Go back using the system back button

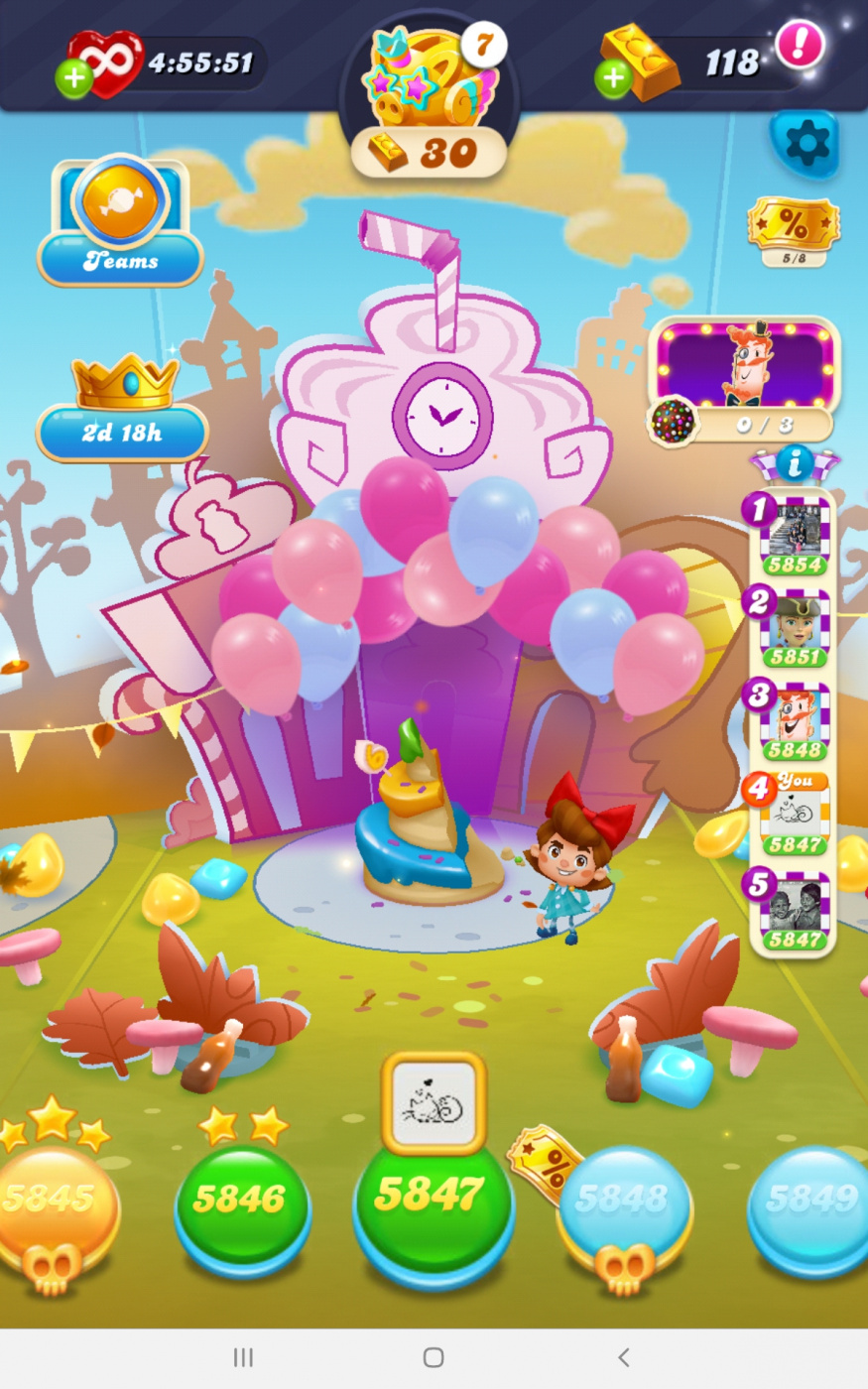[623, 1356]
